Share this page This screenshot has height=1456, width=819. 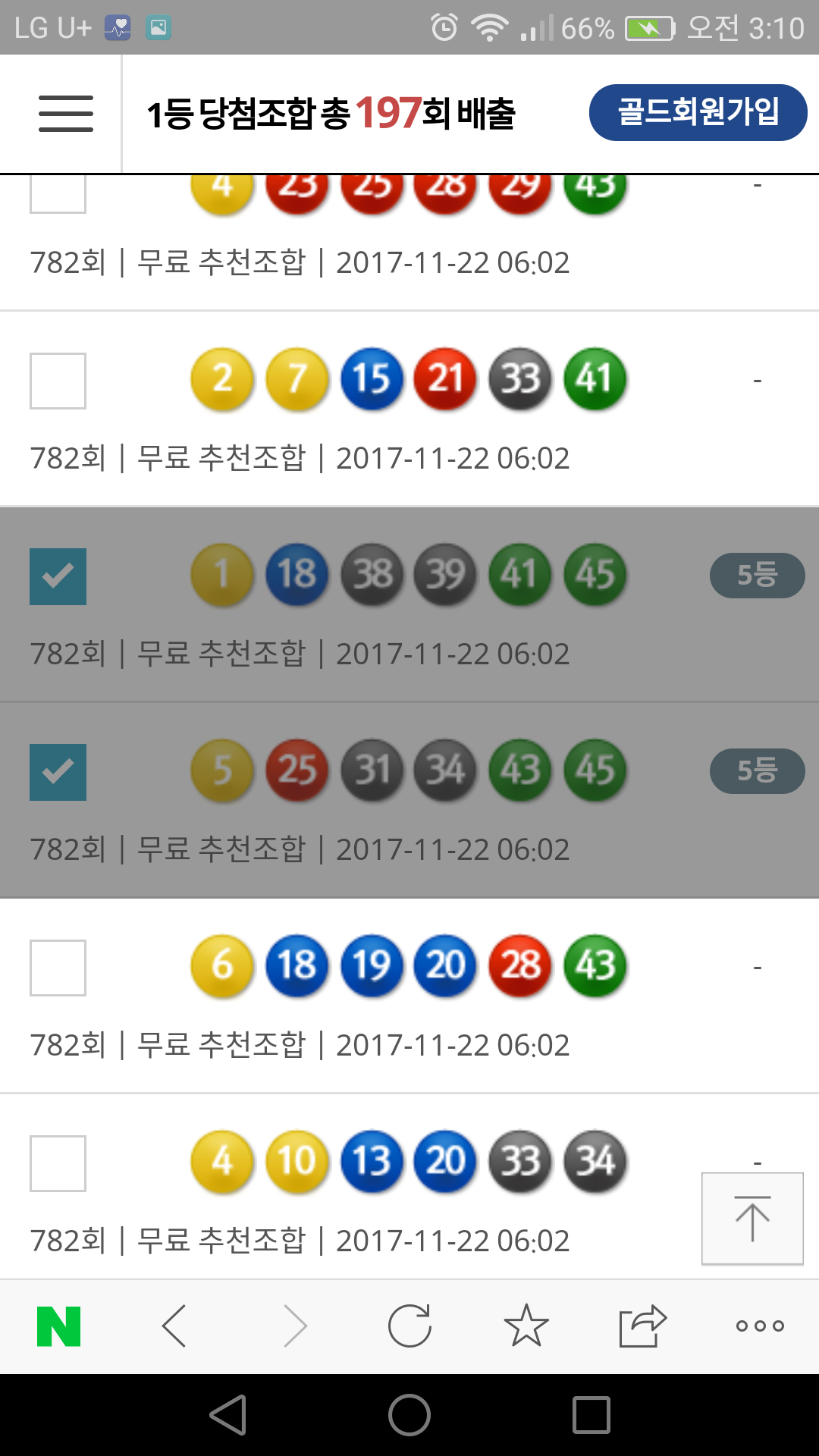coord(642,1326)
